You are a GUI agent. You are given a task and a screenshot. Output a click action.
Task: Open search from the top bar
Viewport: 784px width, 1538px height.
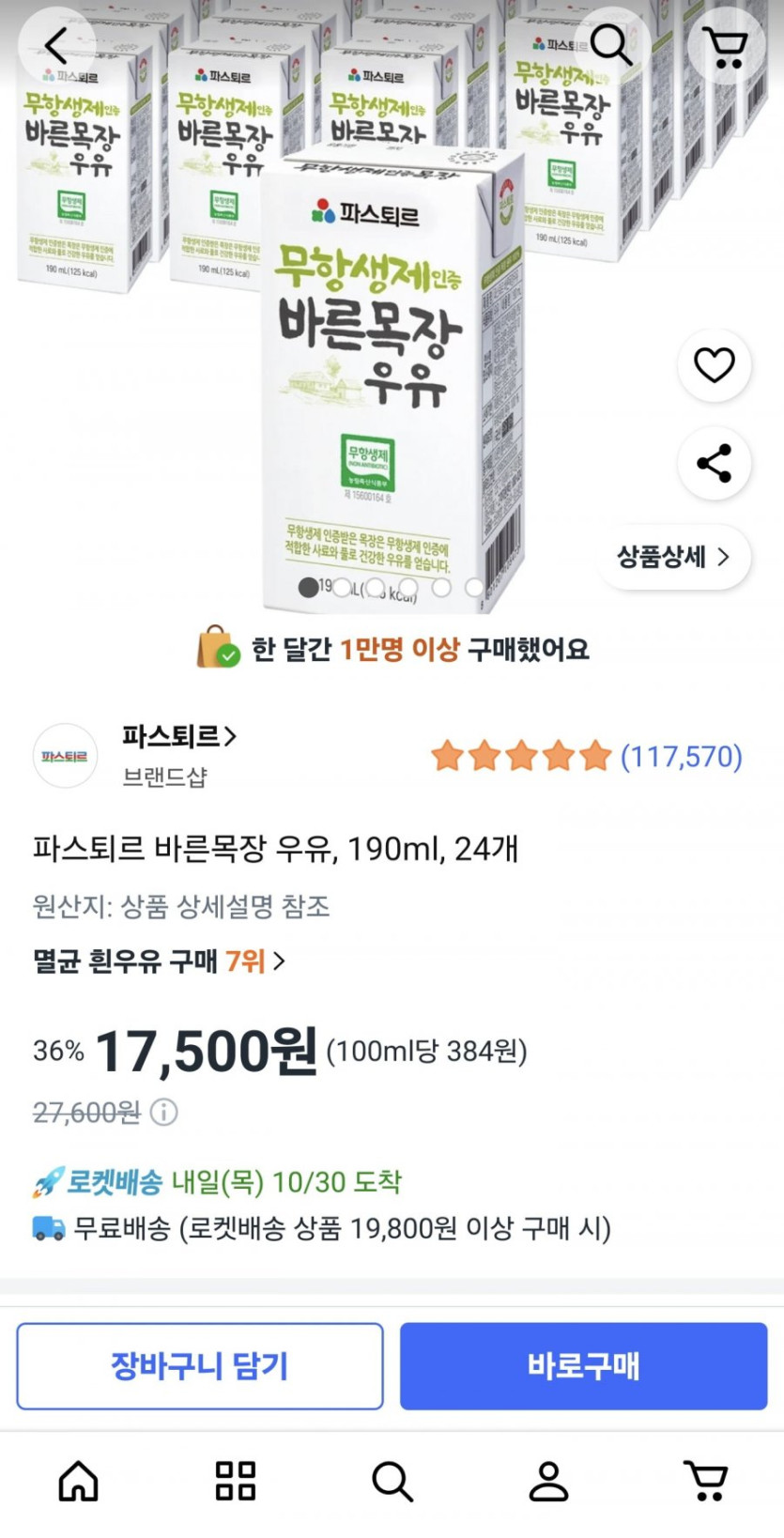pyautogui.click(x=611, y=45)
